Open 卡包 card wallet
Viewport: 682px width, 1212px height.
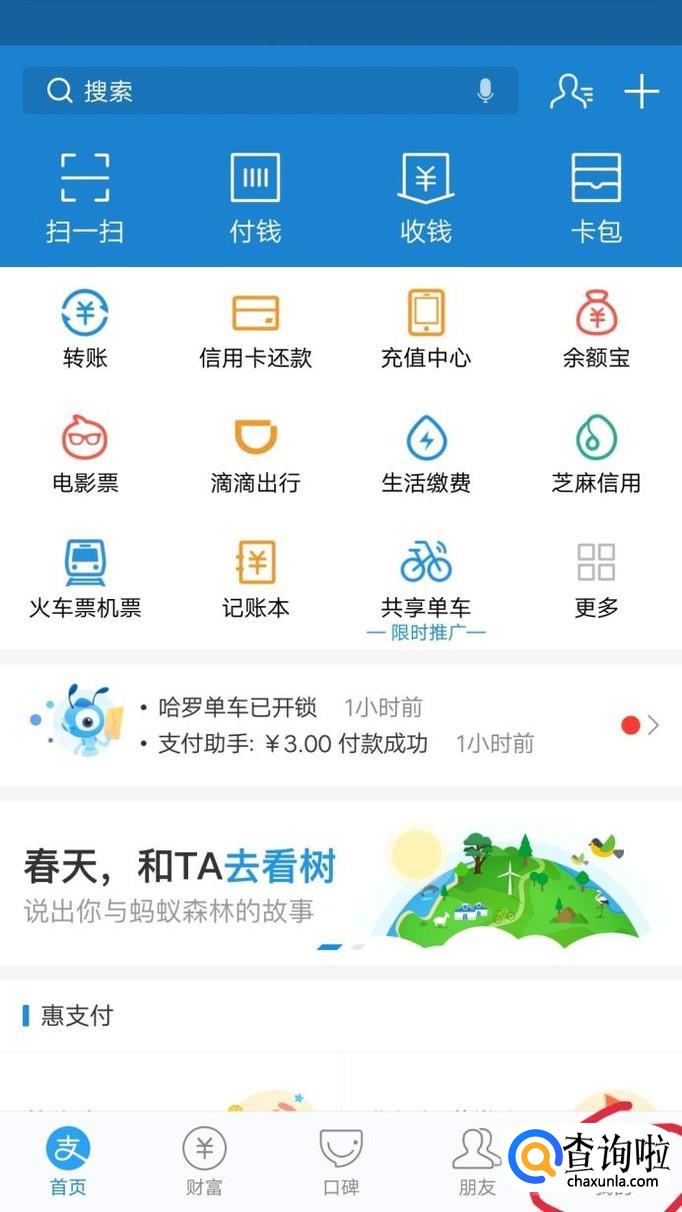point(596,198)
